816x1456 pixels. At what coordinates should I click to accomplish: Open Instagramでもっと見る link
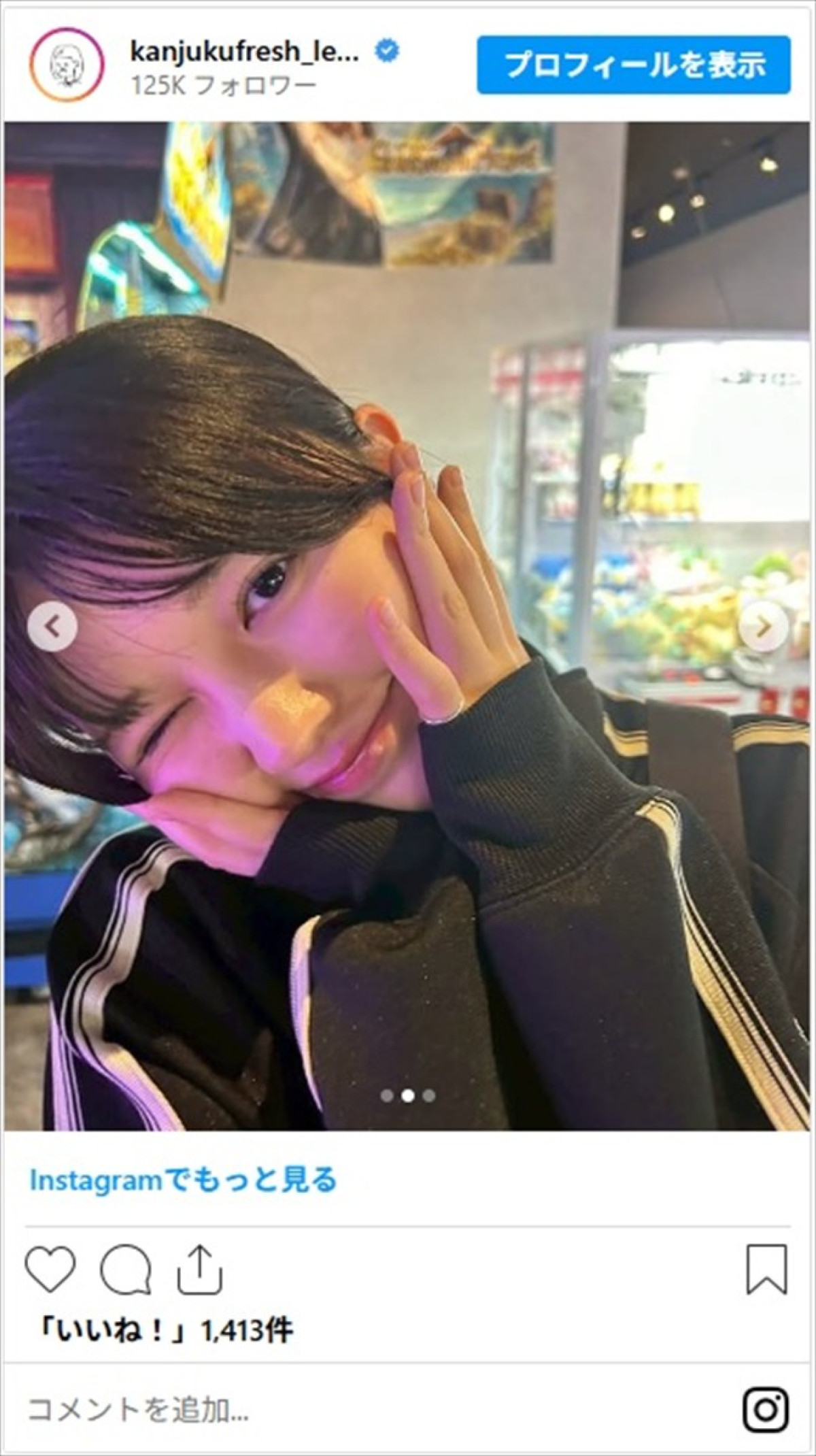(183, 1180)
